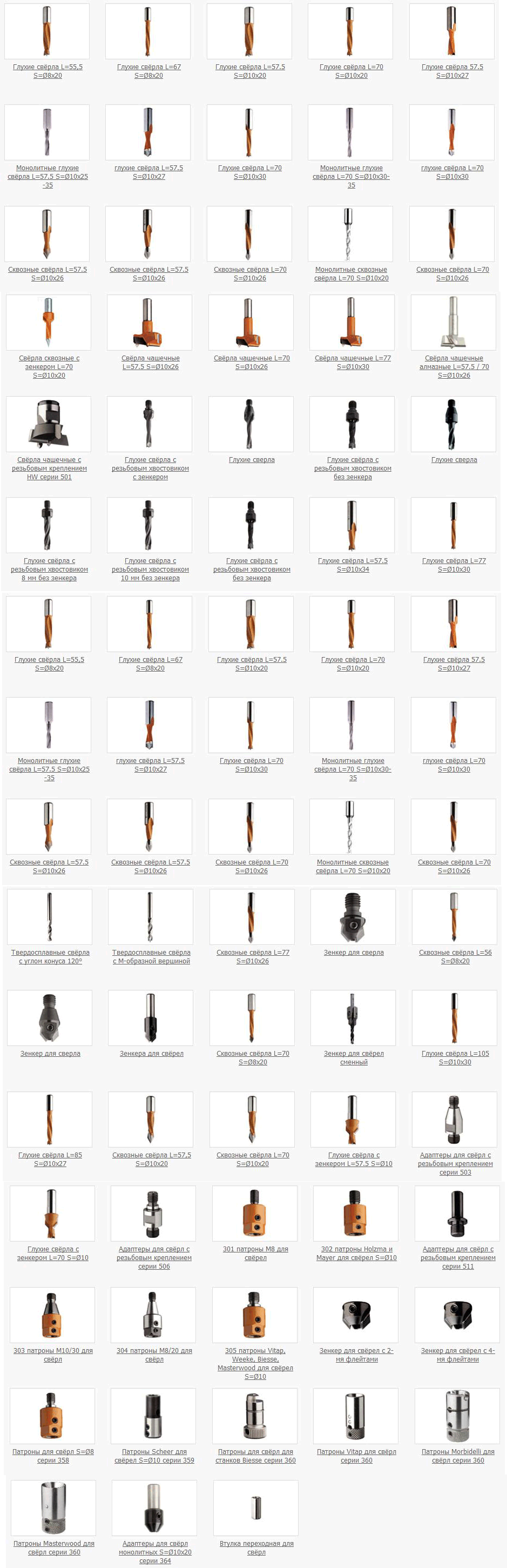This screenshot has width=507, height=1568.
Task: Open 301 патроны M8 для свёрел
Action: pyautogui.click(x=255, y=1252)
